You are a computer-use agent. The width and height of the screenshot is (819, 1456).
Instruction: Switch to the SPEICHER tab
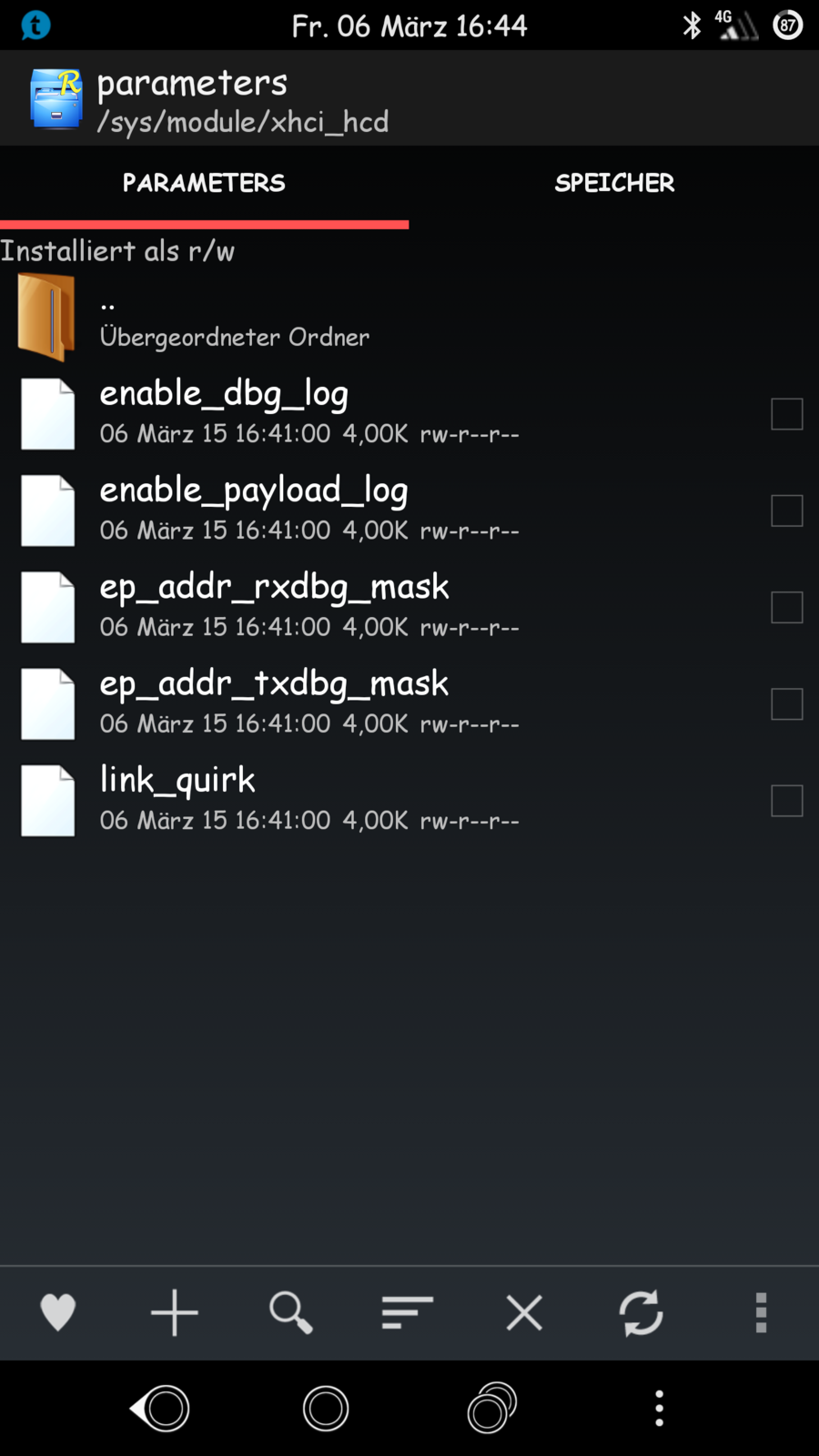[614, 183]
